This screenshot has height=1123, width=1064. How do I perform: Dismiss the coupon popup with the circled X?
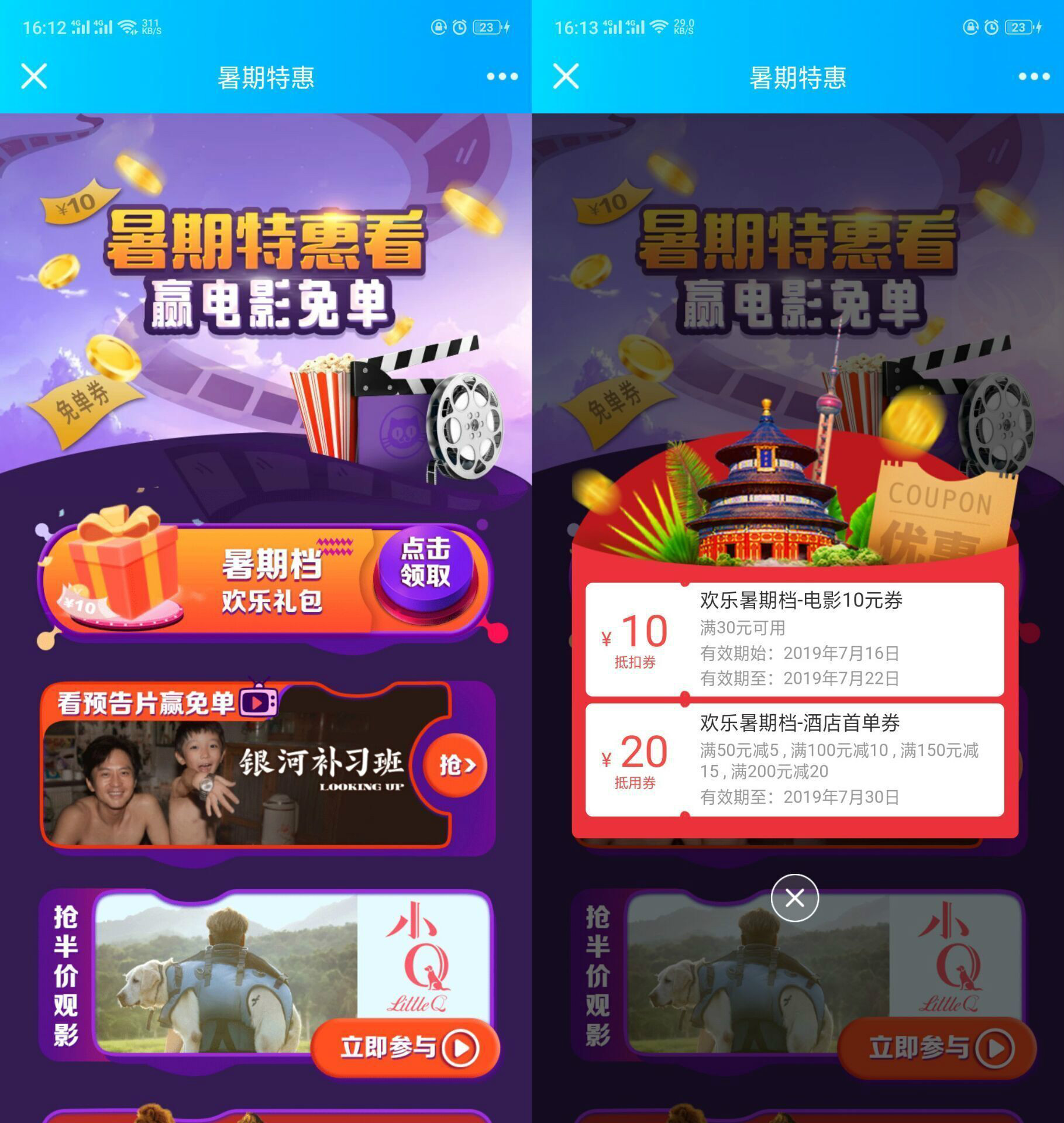point(794,898)
